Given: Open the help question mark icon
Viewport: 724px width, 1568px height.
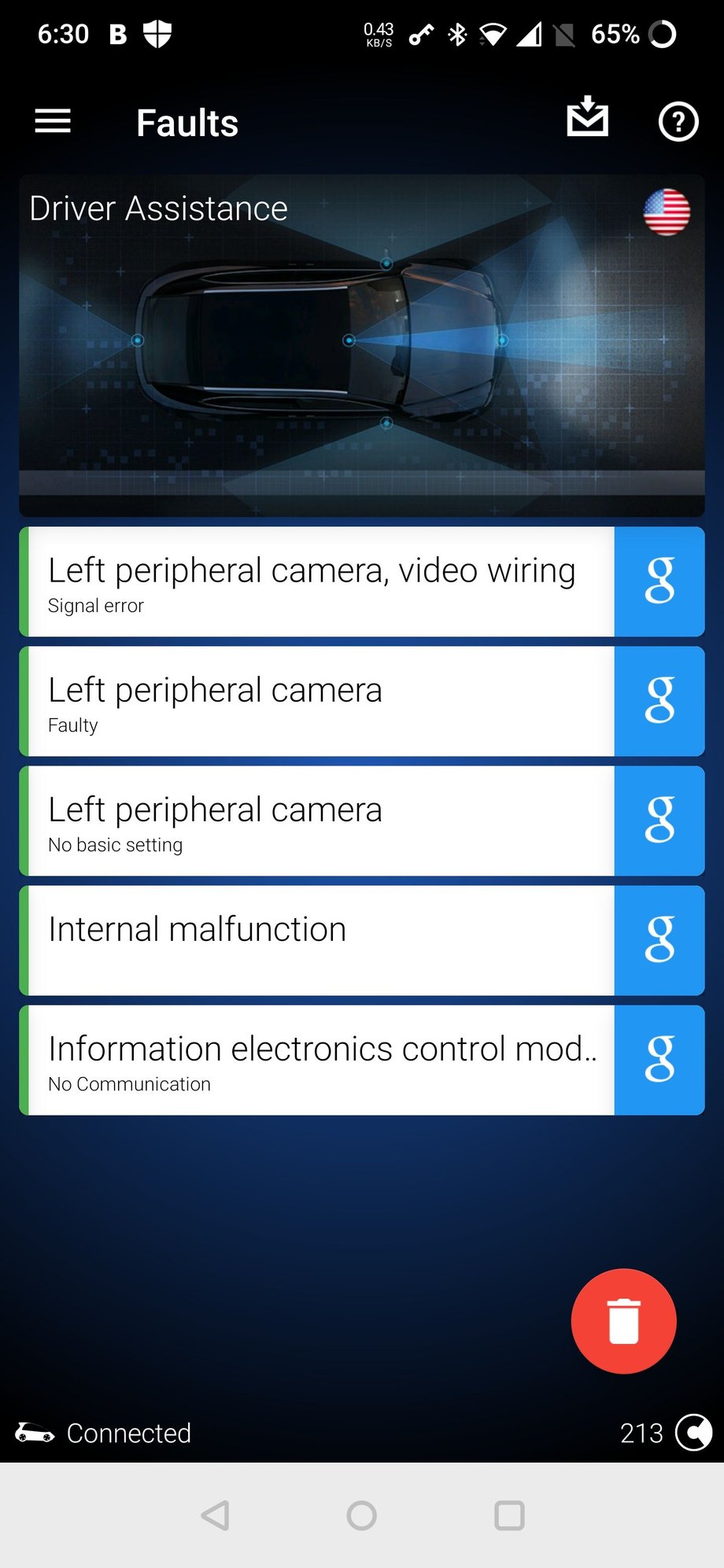Looking at the screenshot, I should pyautogui.click(x=678, y=122).
